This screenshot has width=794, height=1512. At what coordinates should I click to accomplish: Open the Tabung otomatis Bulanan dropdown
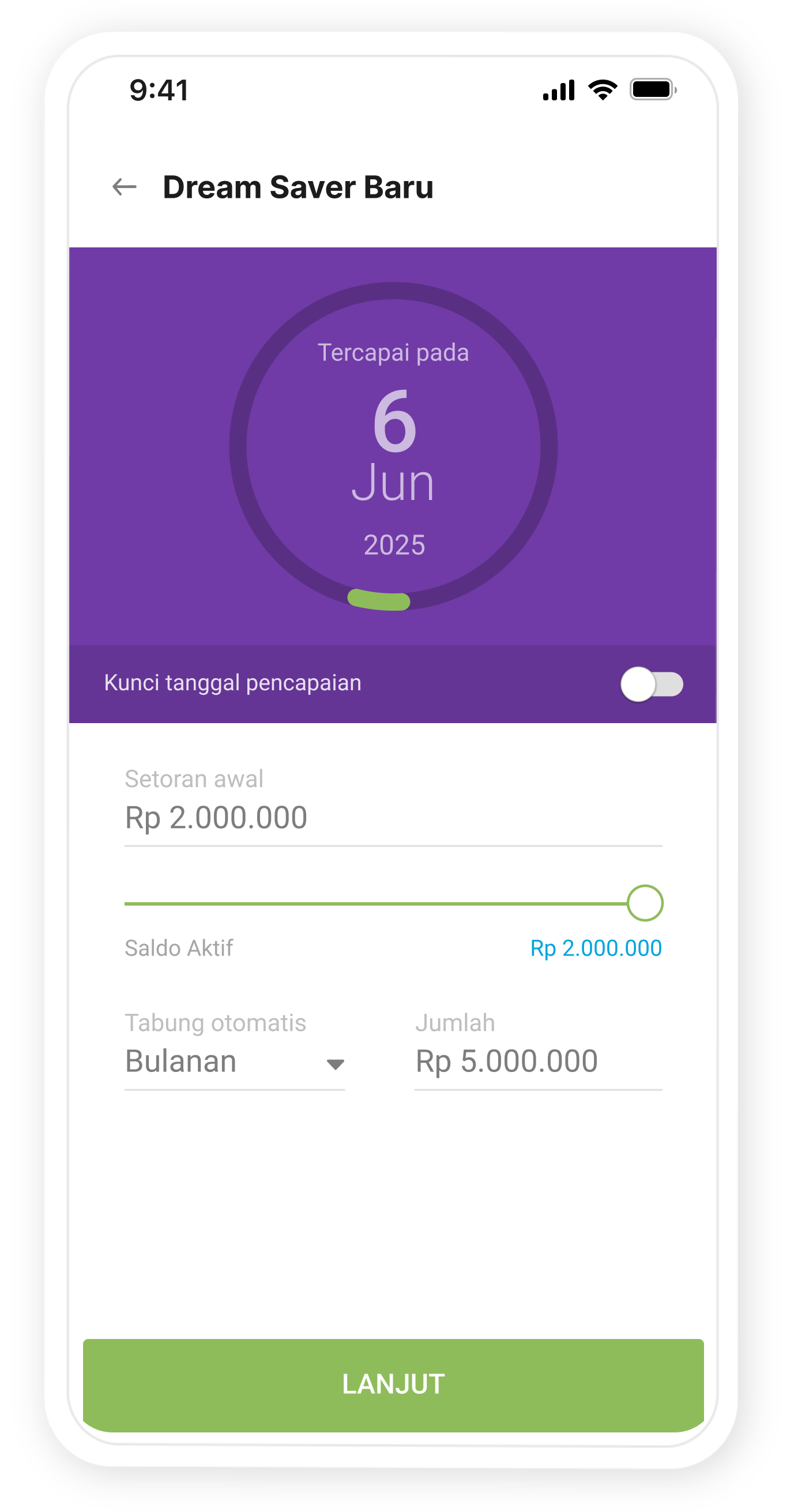[x=235, y=1062]
